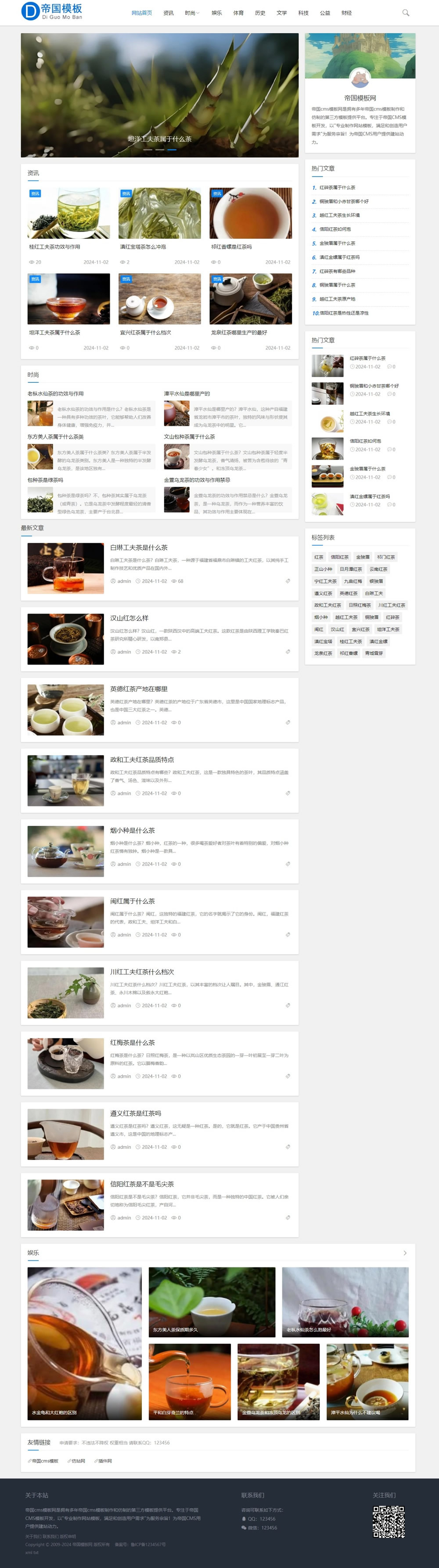Visit friend link 帝国cms模板
439x1568 pixels.
(x=44, y=1461)
